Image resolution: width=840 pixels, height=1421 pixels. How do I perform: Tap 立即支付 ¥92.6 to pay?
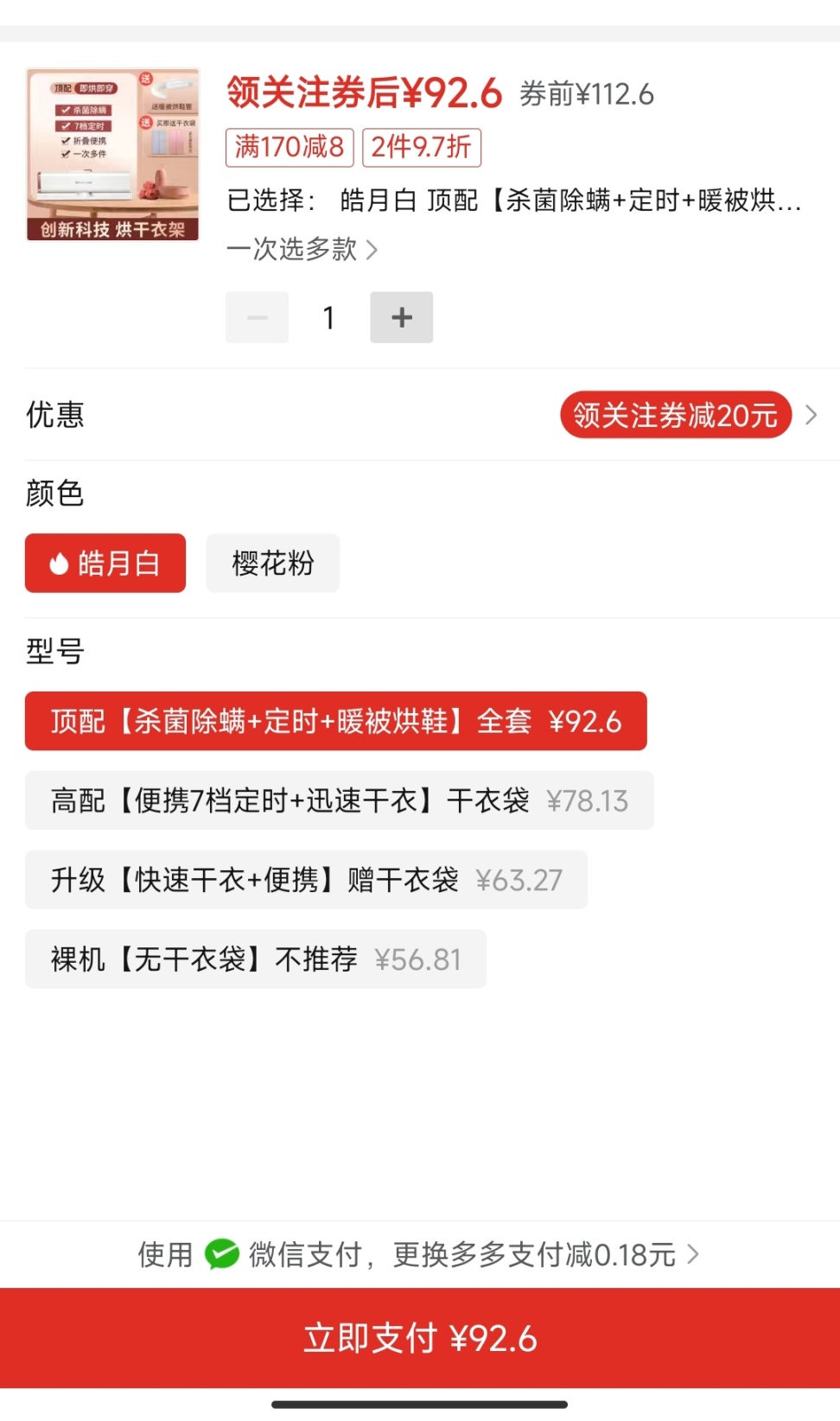(420, 1338)
